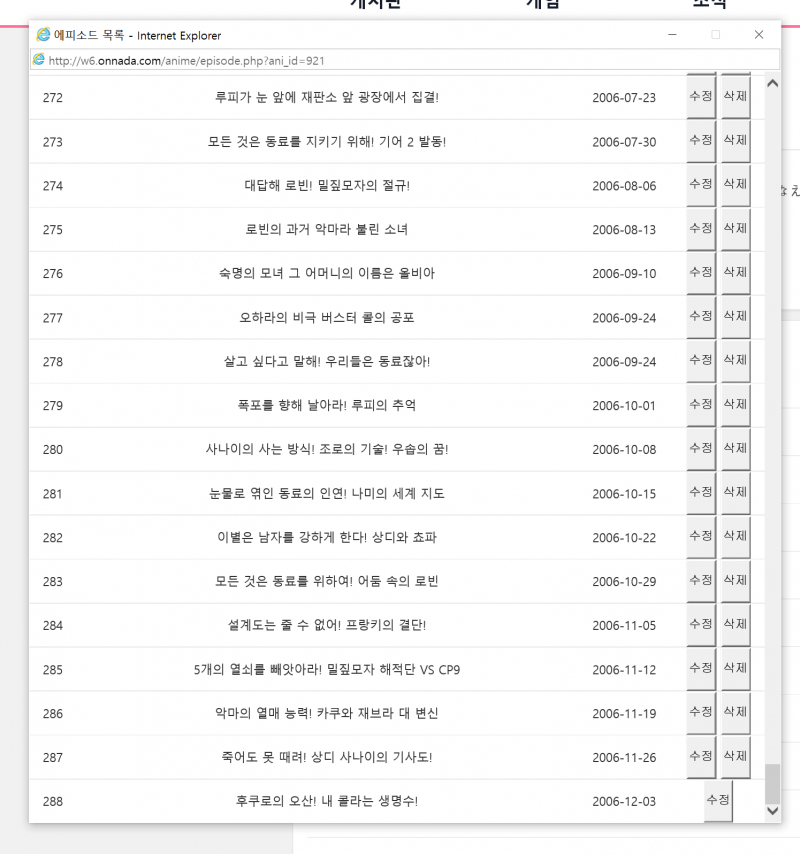Delete episode 275 using 삭제
This screenshot has height=854, width=800.
(736, 229)
